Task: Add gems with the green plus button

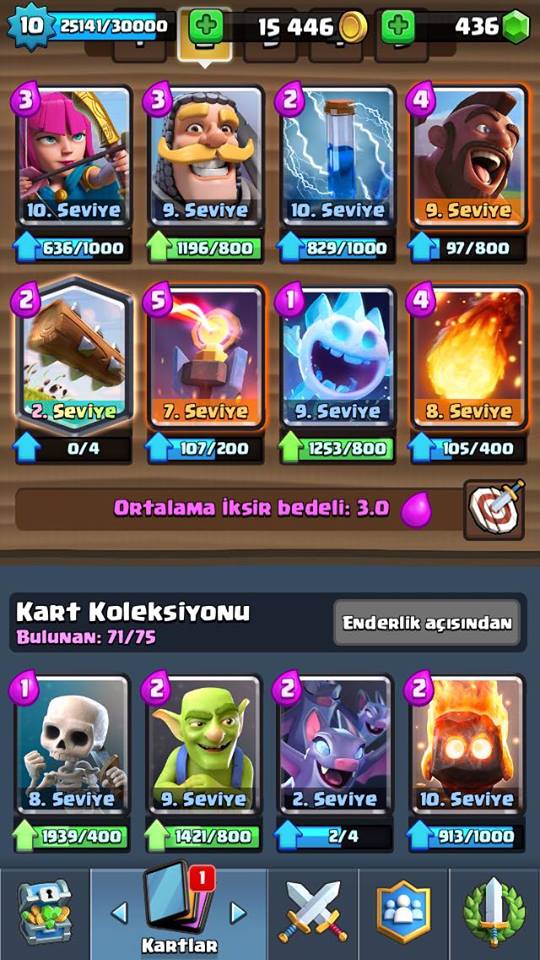Action: click(x=398, y=27)
